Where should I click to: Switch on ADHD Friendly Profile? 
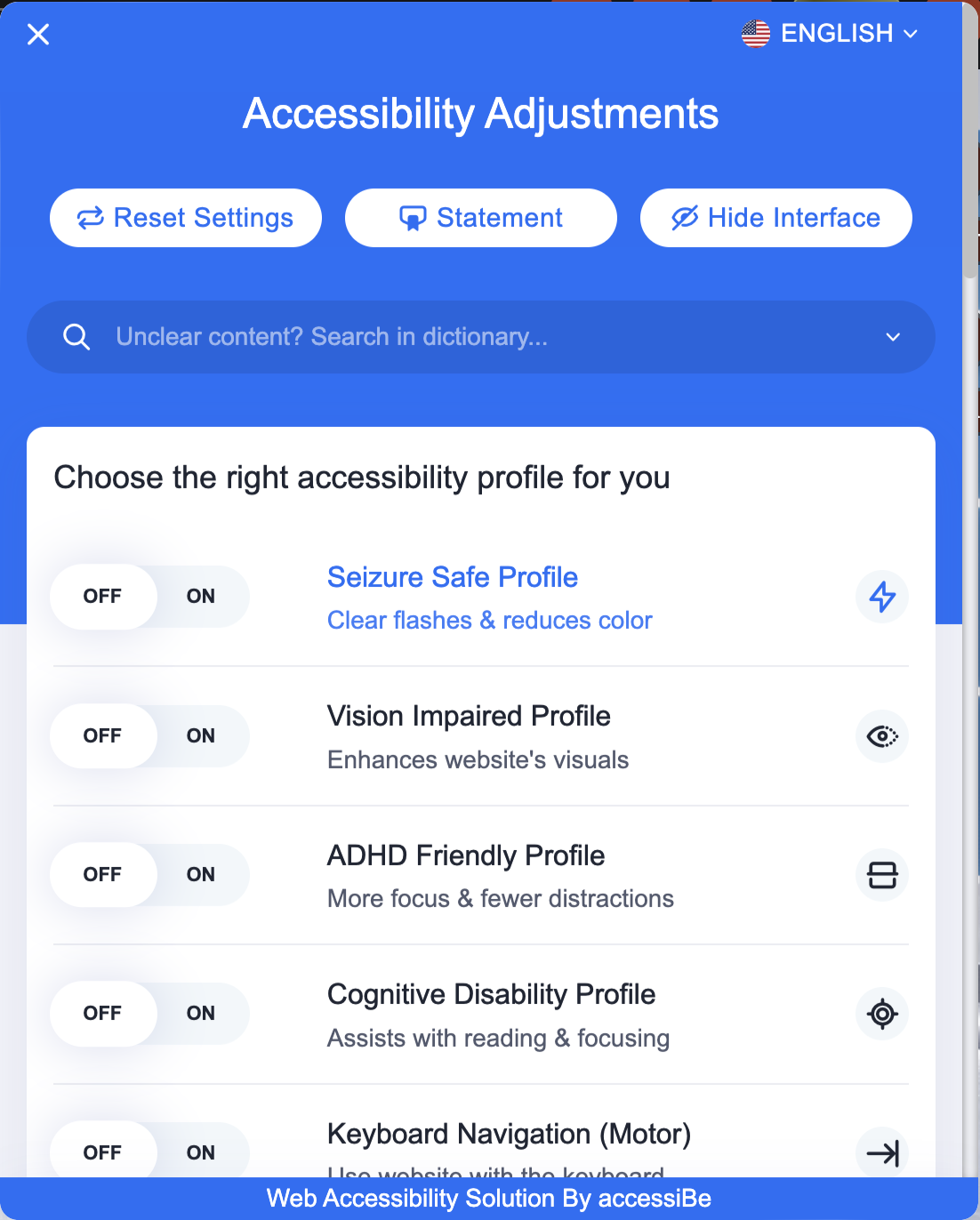tap(201, 875)
